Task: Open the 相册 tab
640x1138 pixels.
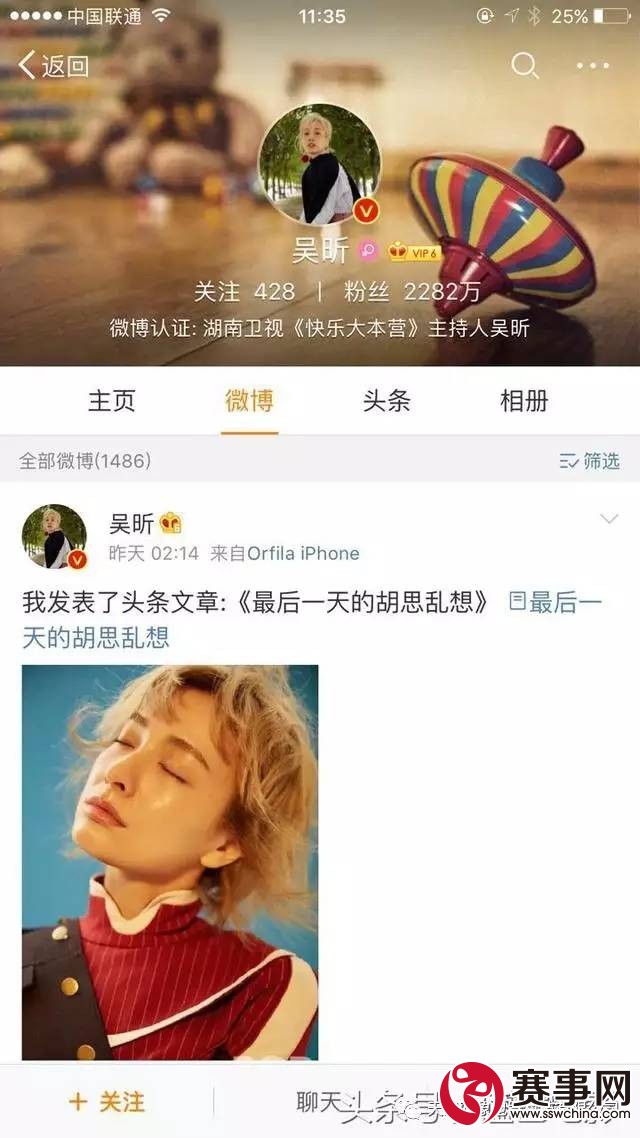Action: click(524, 401)
